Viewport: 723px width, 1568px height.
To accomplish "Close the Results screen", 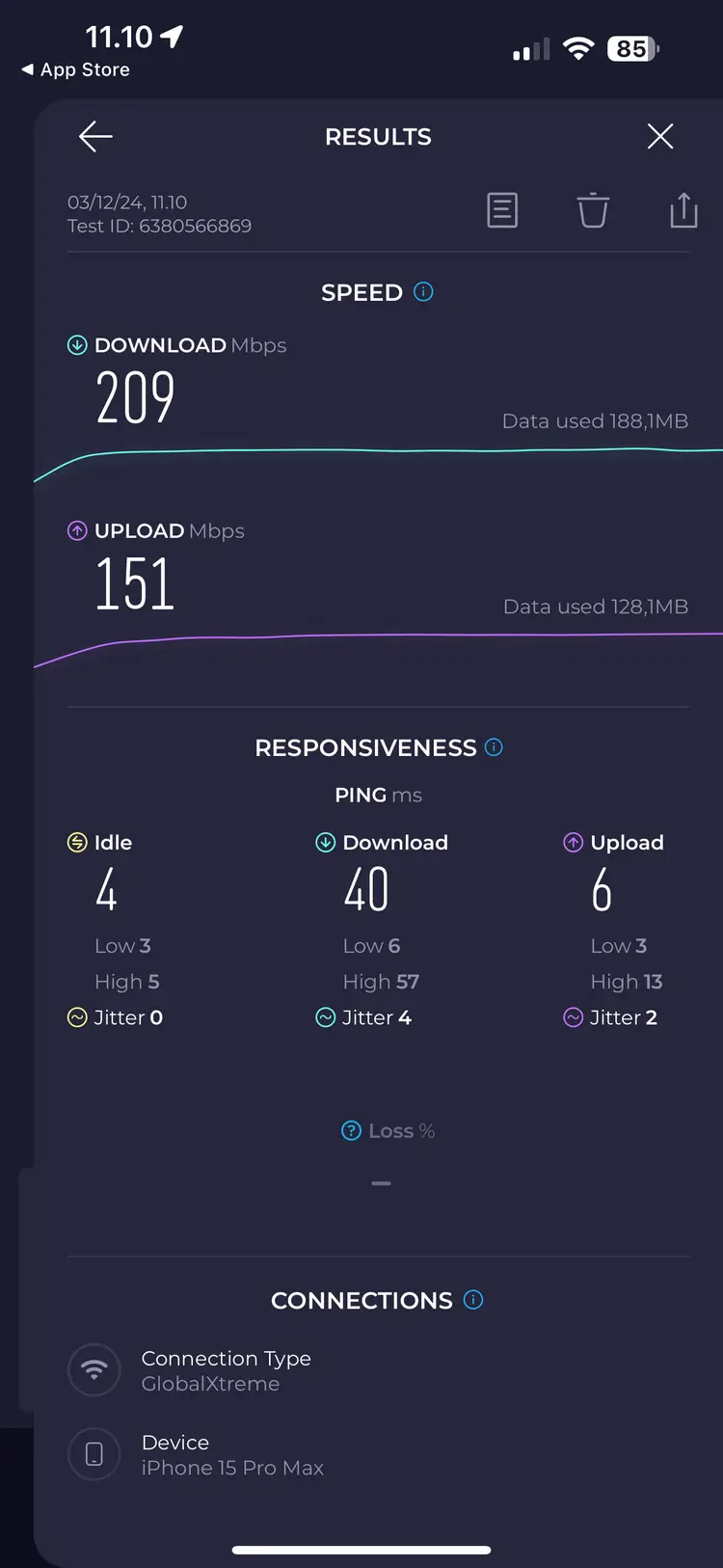I will 660,137.
